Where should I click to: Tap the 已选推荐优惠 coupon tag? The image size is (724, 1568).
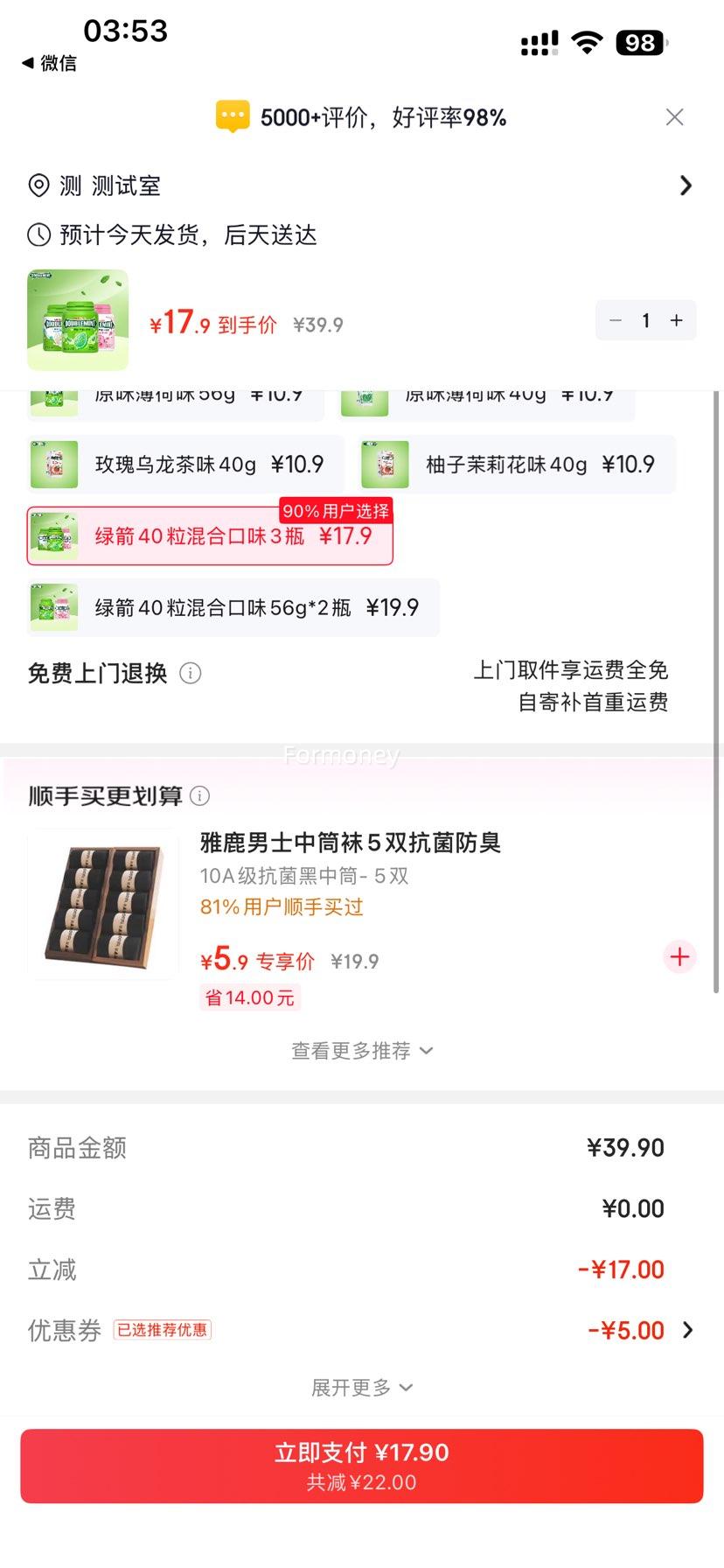[x=163, y=1329]
